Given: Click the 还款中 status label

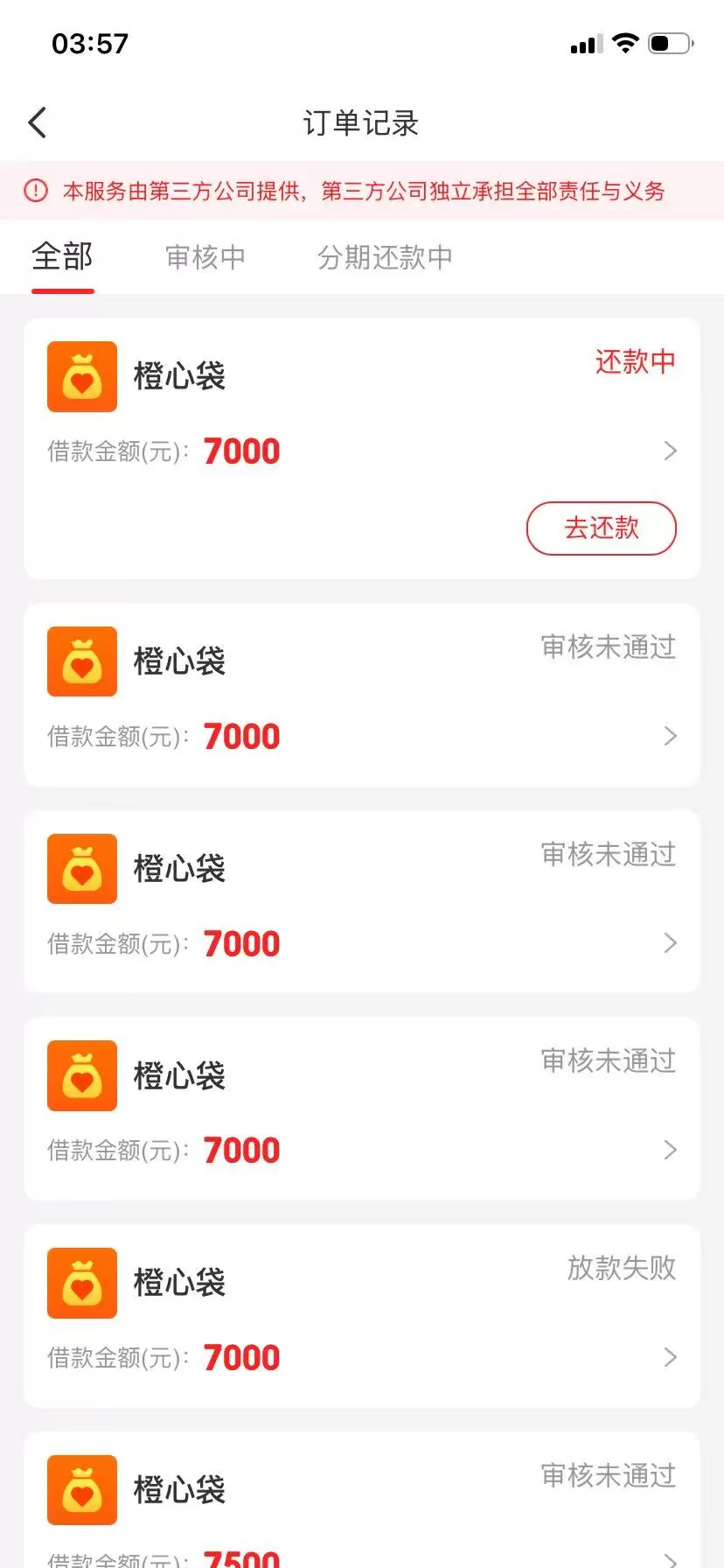Looking at the screenshot, I should [635, 362].
